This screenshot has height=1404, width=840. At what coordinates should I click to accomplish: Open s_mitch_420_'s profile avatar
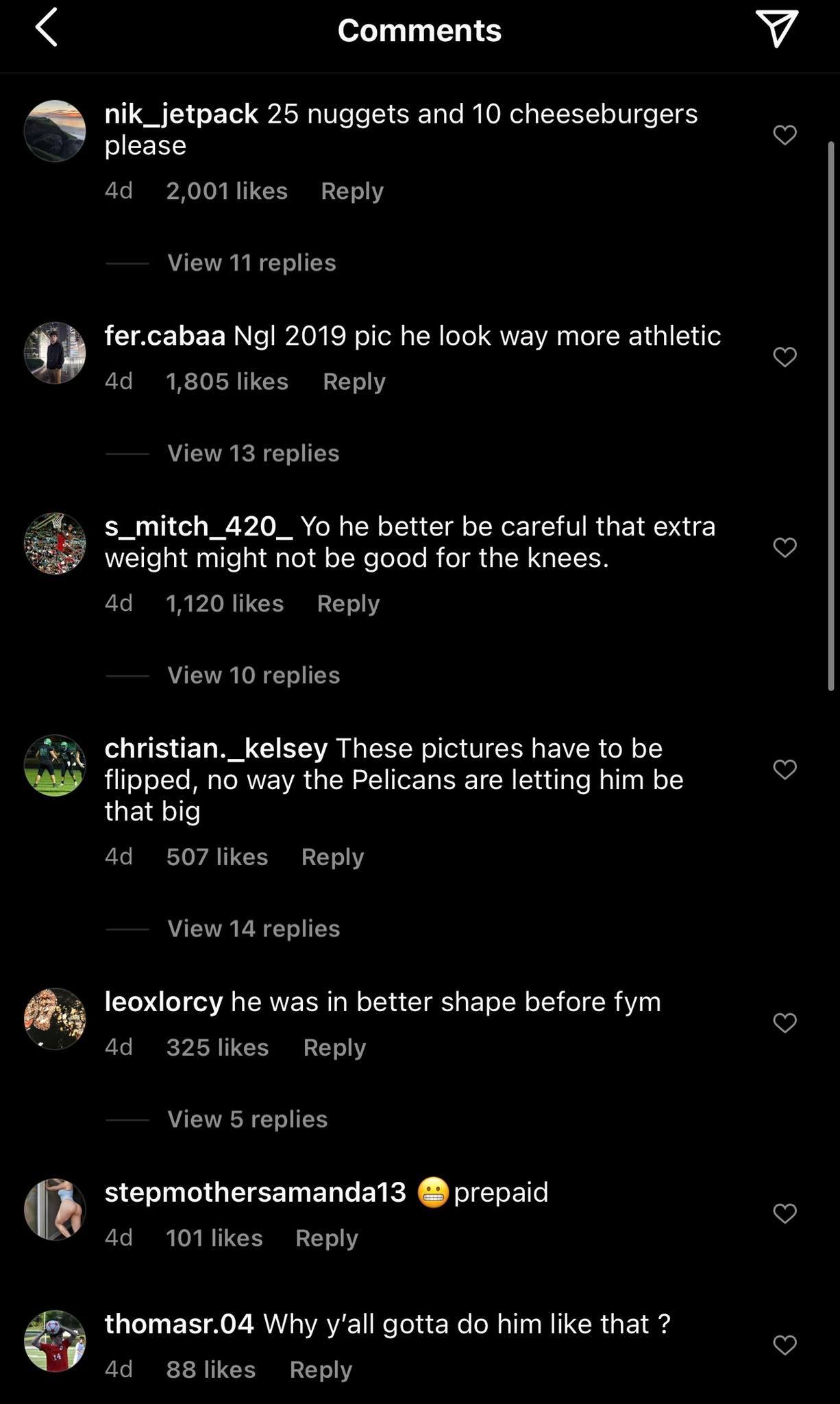point(55,544)
